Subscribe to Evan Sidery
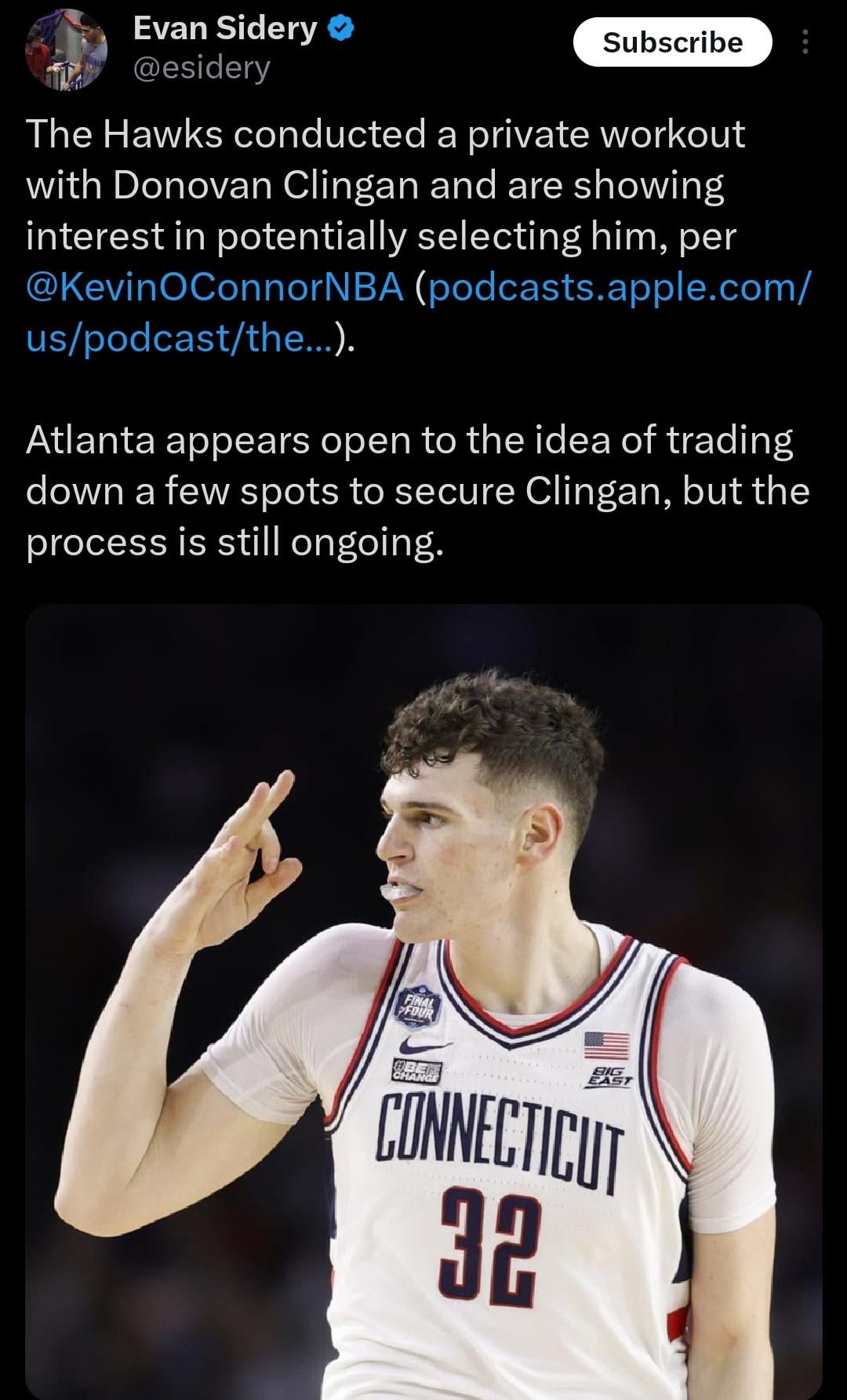The image size is (847, 1400). click(x=672, y=42)
